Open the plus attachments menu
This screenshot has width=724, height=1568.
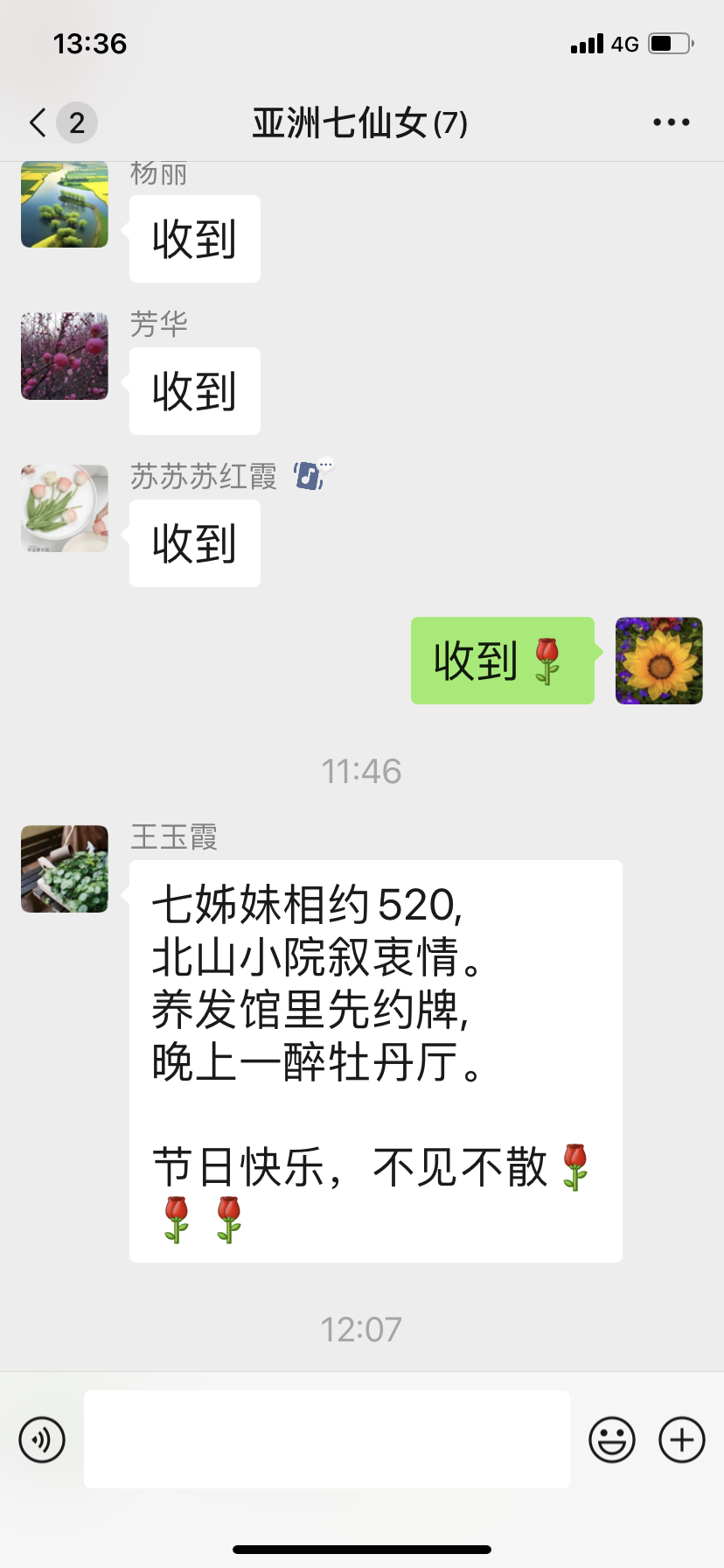681,1439
